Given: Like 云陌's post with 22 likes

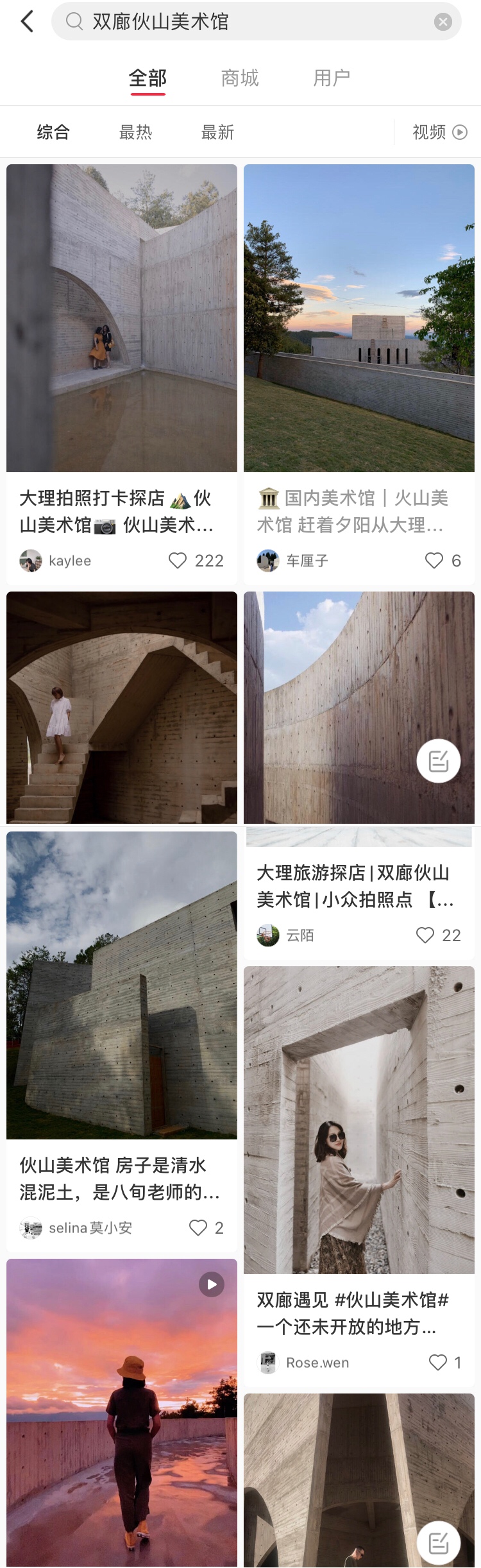Looking at the screenshot, I should pyautogui.click(x=425, y=935).
